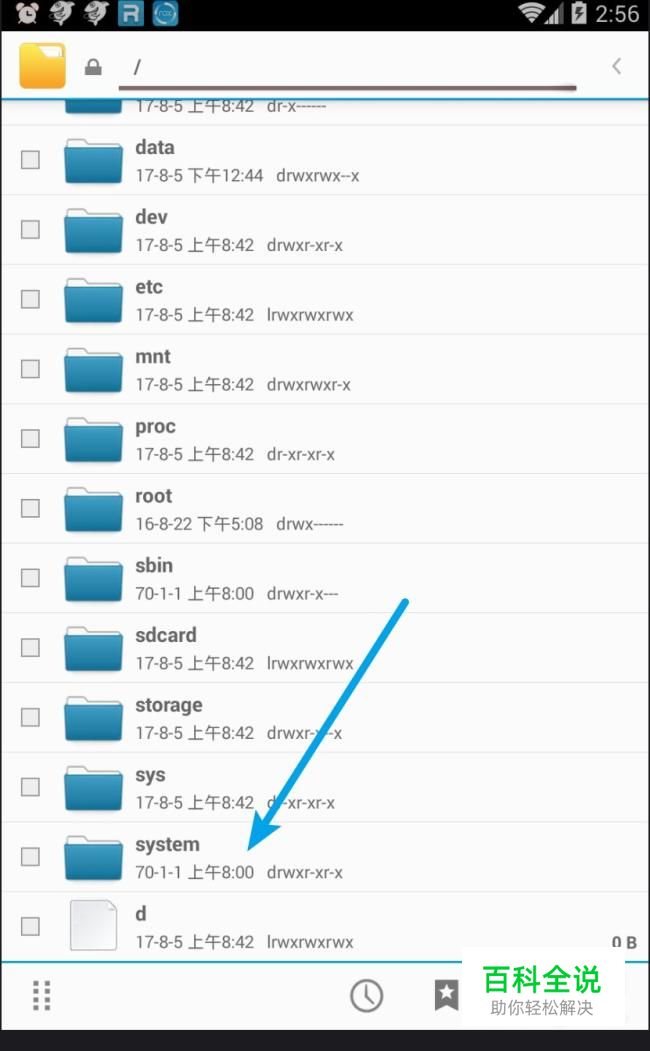Open the history clock icon
The height and width of the screenshot is (1051, 650).
(x=366, y=994)
